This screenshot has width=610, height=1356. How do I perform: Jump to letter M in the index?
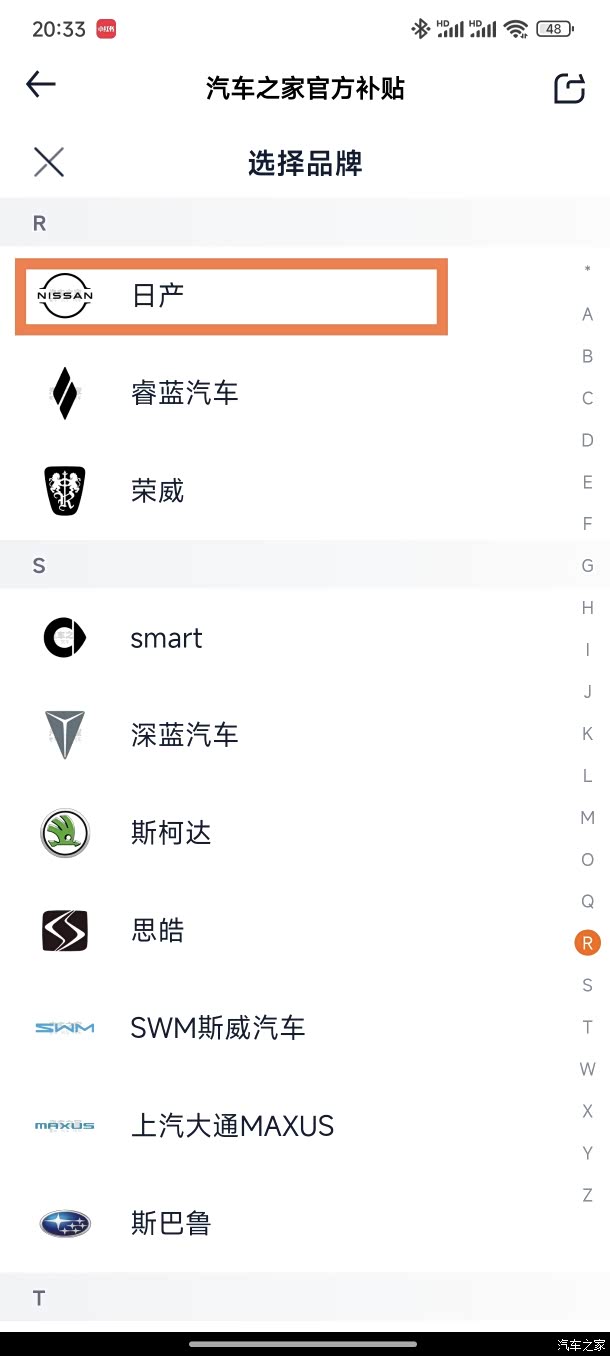588,817
